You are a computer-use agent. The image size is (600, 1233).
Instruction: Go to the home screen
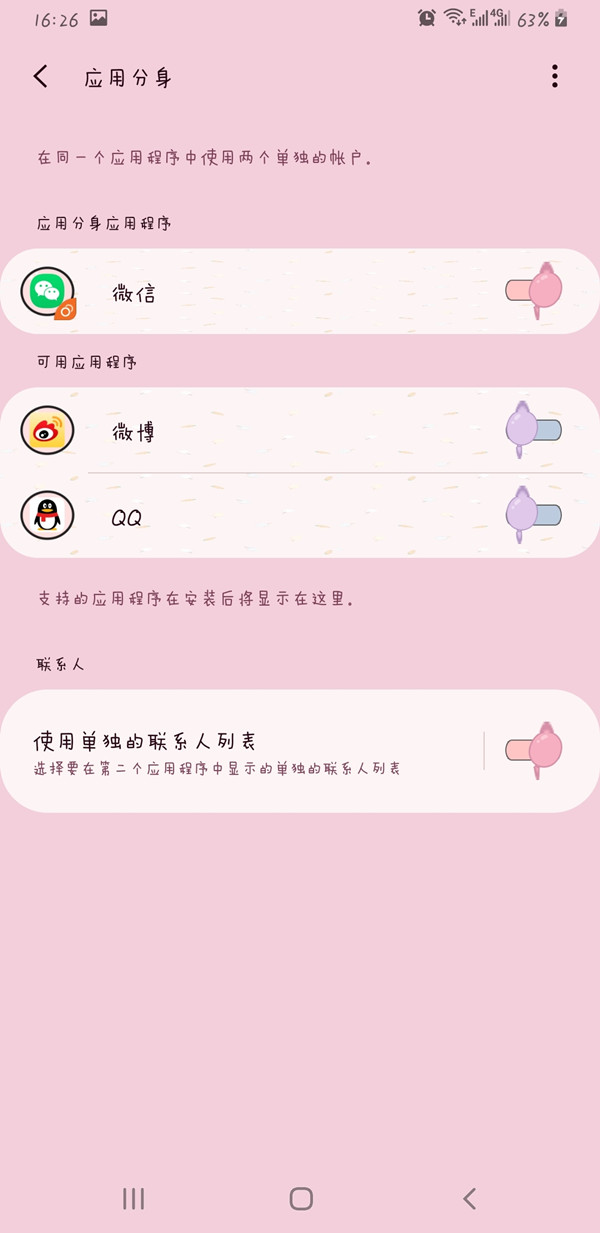[x=300, y=1199]
